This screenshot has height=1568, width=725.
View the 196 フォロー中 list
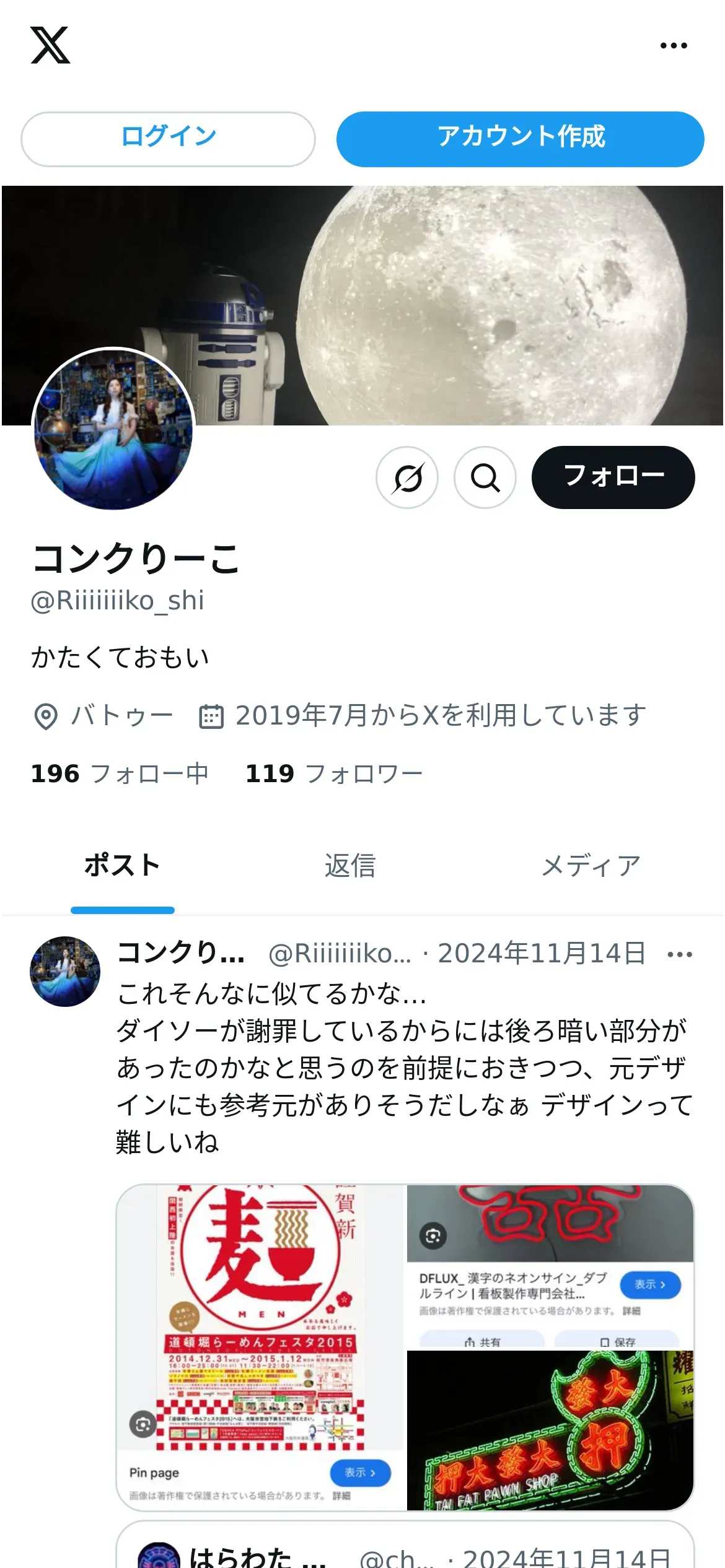(x=120, y=774)
